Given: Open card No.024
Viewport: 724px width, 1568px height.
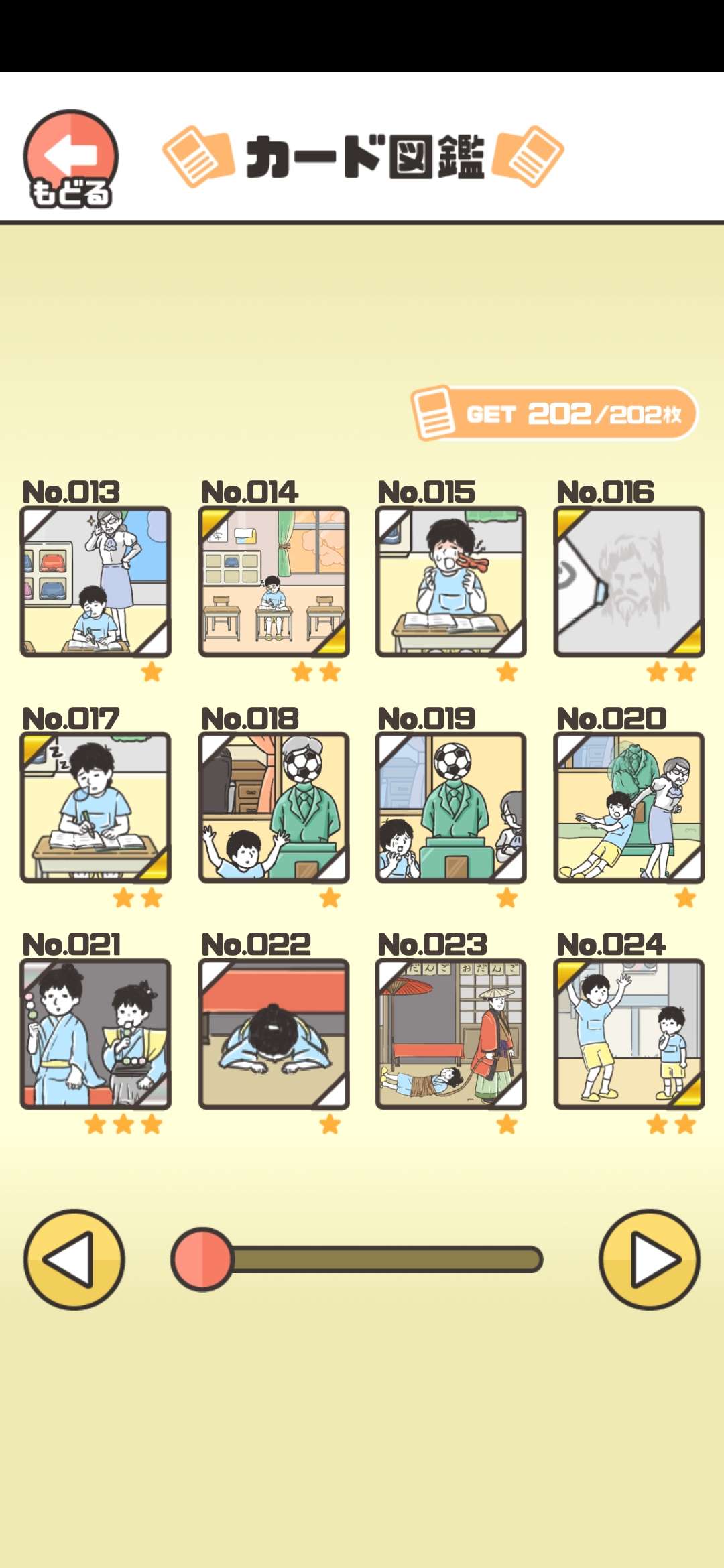Looking at the screenshot, I should pos(629,1034).
